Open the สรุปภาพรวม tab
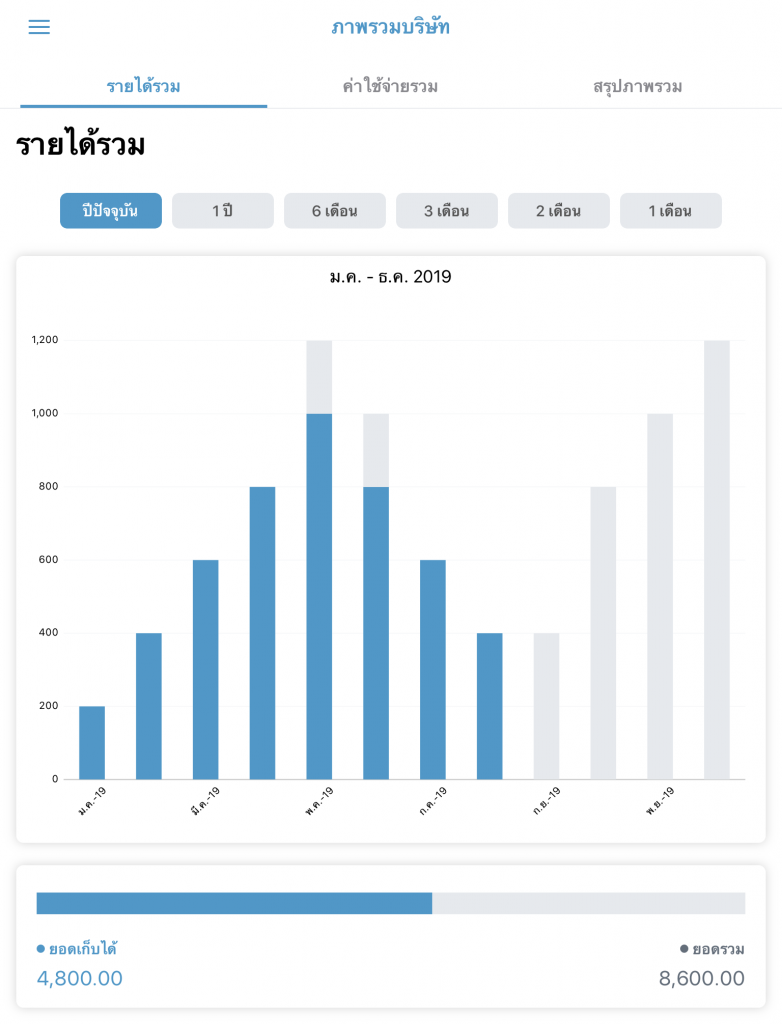Screen dimensions: 782x1024 click(637, 86)
